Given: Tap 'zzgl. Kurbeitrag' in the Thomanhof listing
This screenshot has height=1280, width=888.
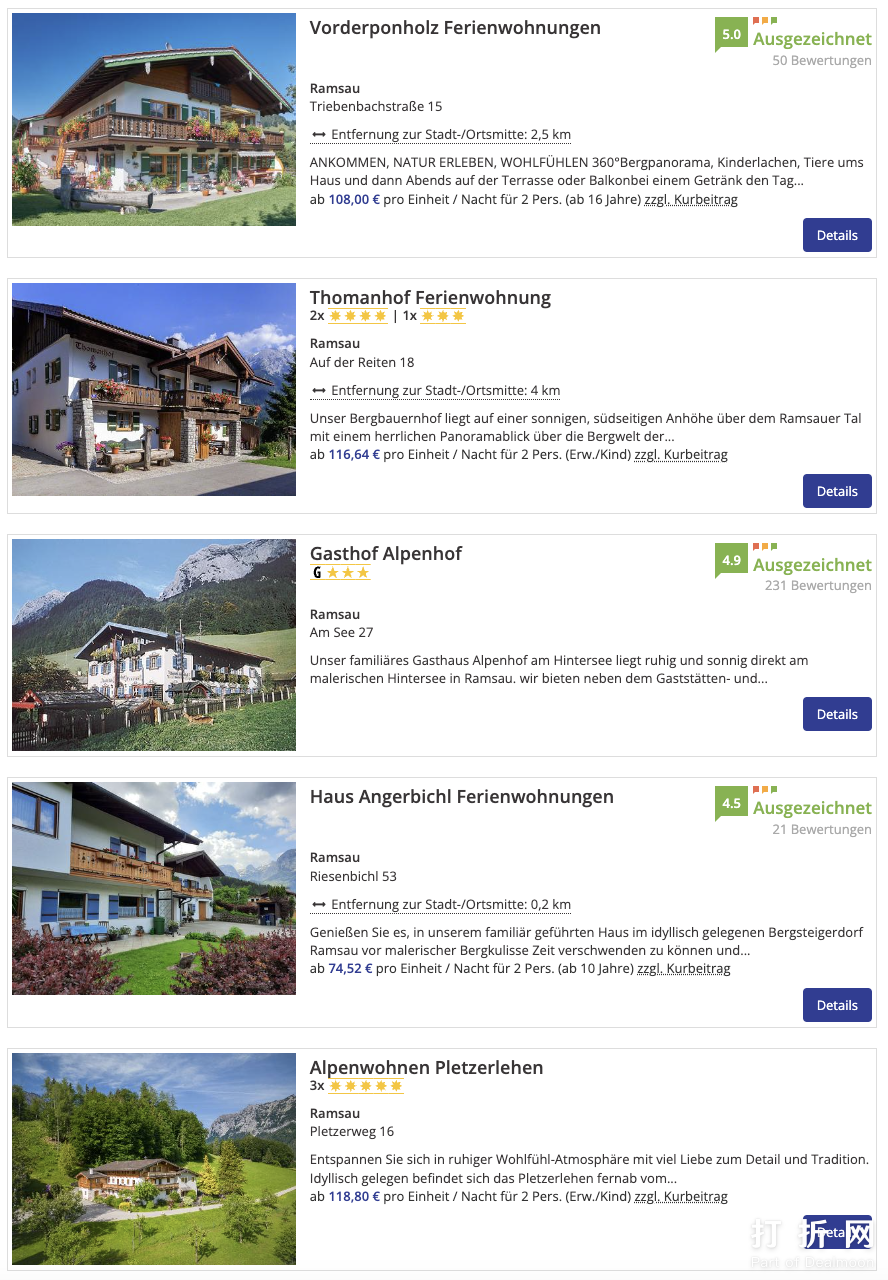Looking at the screenshot, I should (x=681, y=455).
